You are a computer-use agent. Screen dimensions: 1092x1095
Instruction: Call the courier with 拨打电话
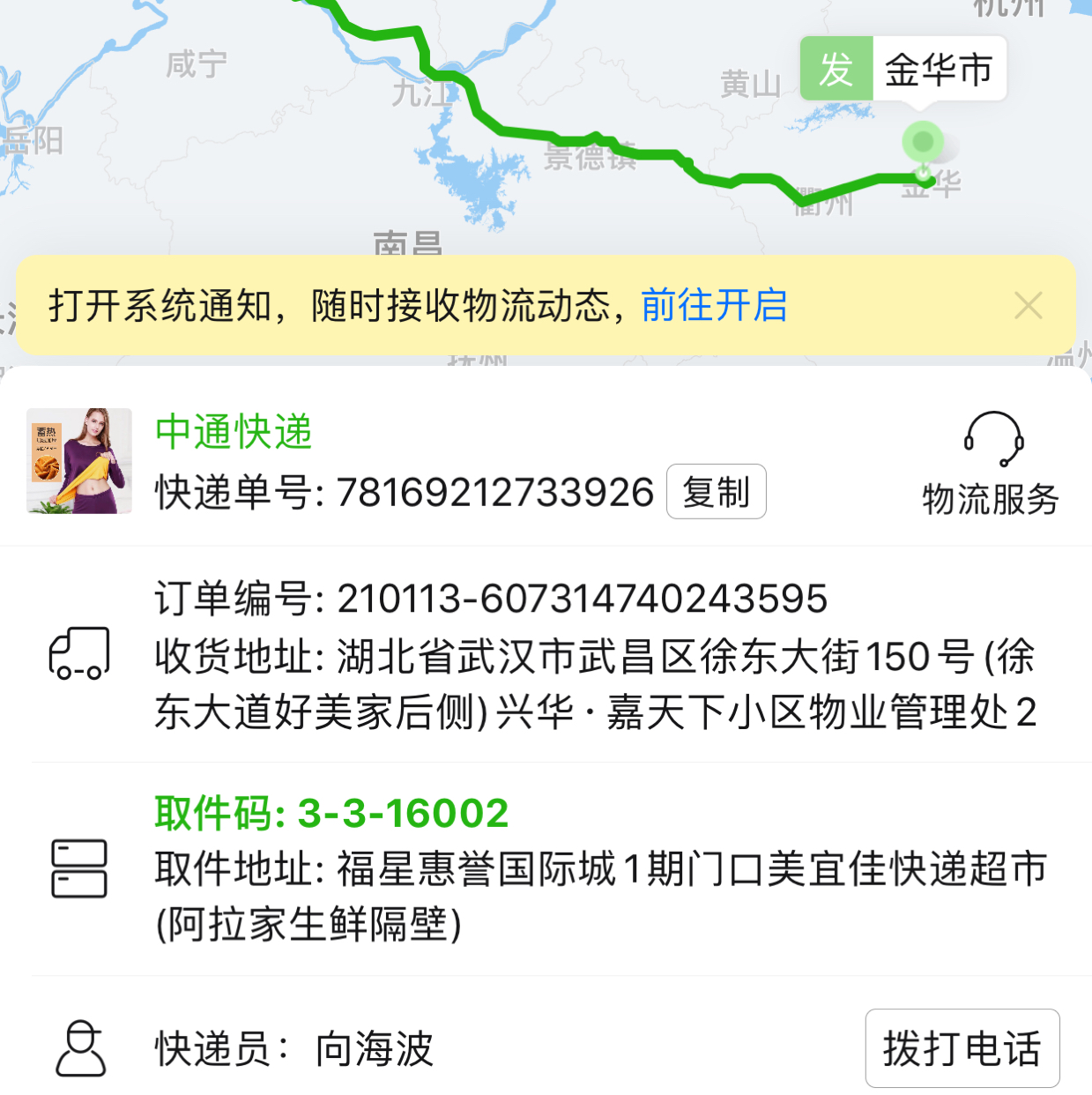coord(962,1048)
